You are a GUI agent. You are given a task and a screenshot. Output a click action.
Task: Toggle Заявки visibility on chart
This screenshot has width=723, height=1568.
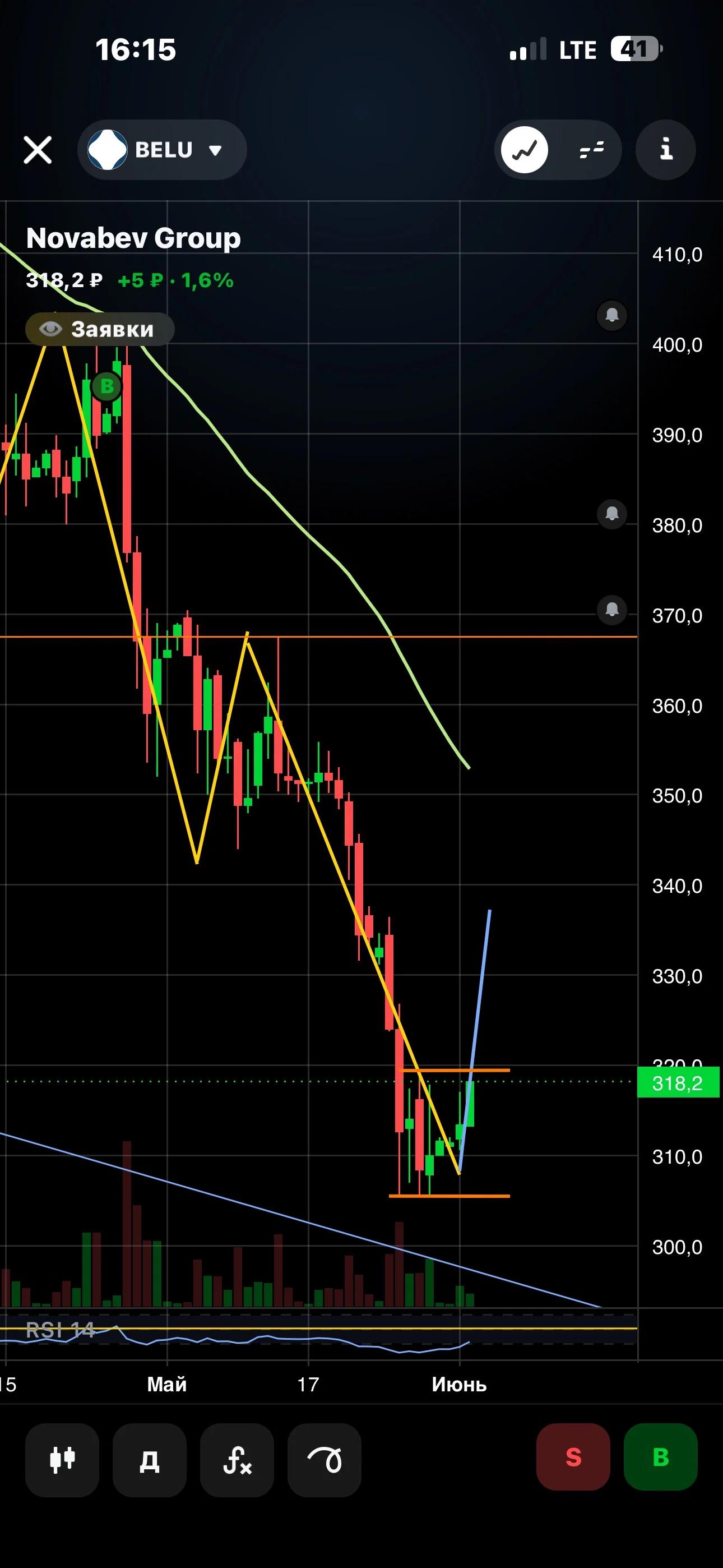click(100, 329)
